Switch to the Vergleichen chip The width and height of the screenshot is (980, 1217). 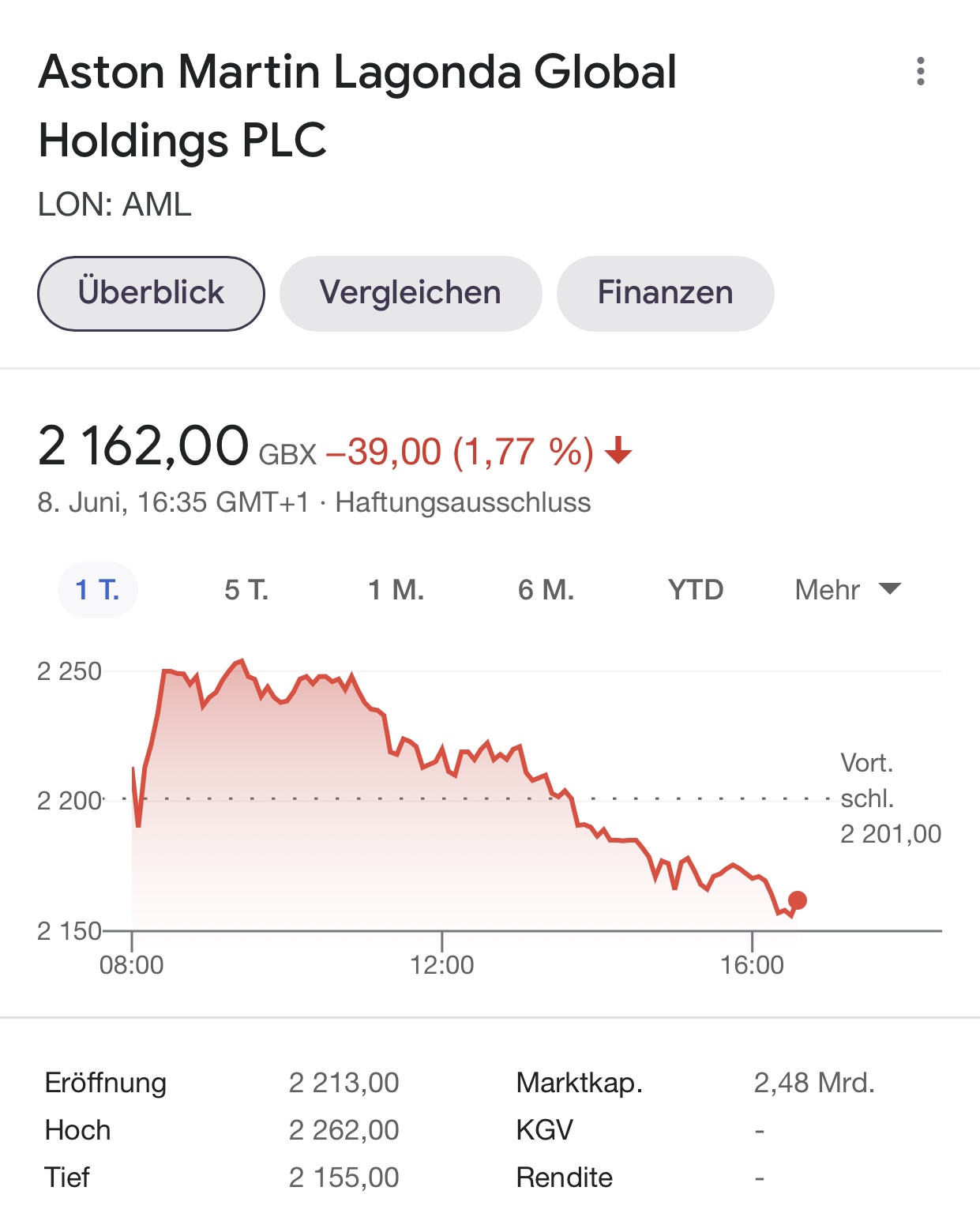click(x=411, y=293)
